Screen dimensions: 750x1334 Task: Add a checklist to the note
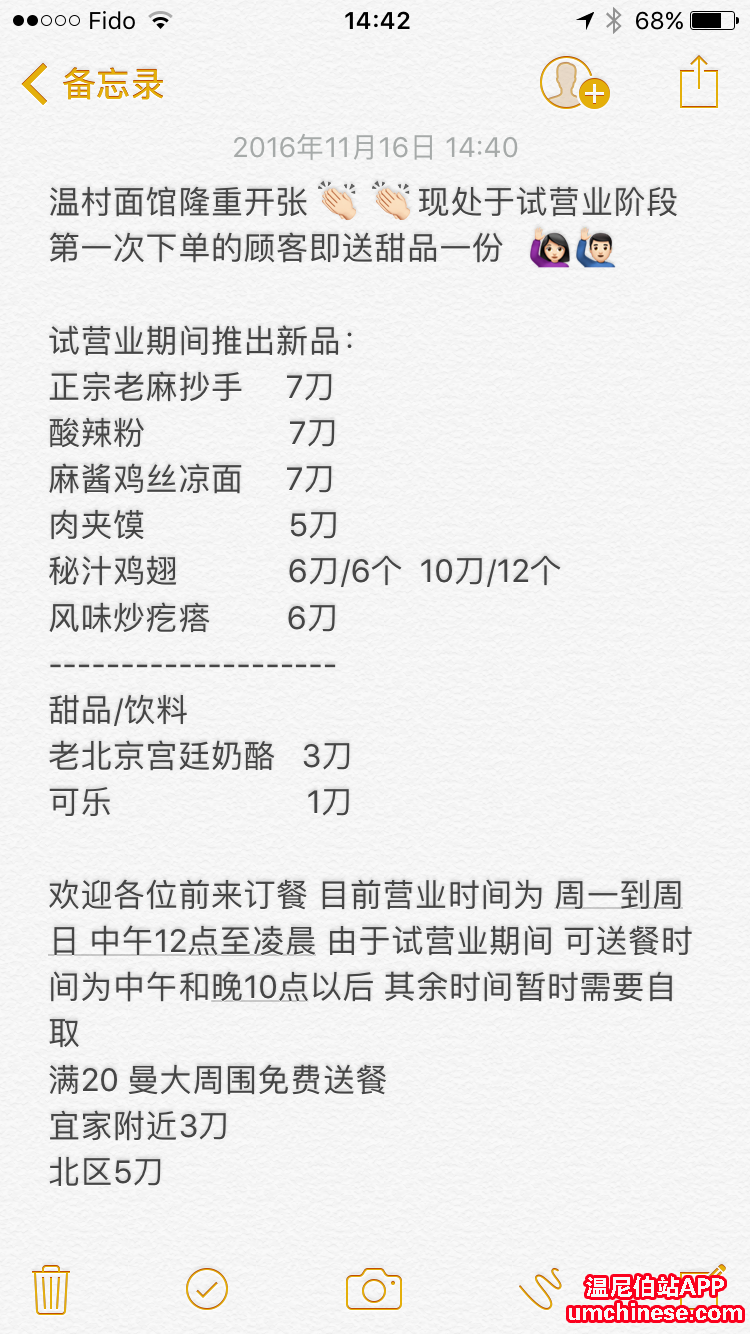207,1289
